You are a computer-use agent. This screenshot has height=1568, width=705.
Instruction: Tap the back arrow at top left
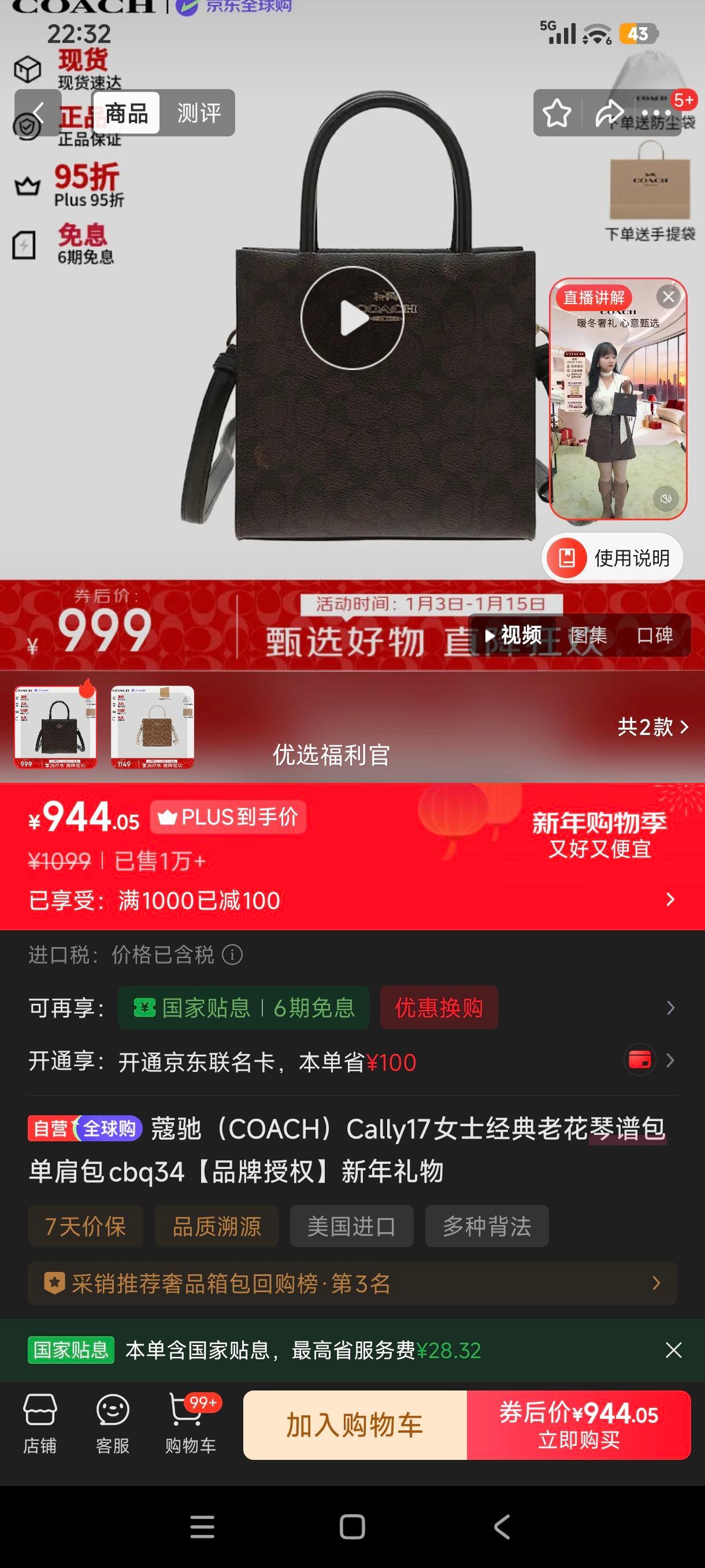(36, 113)
